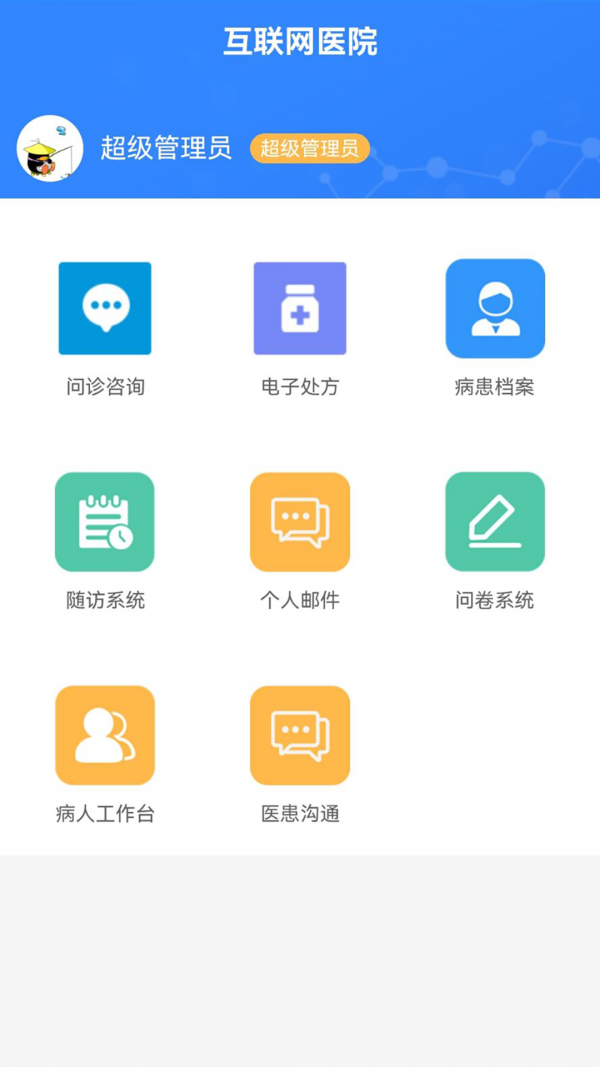Viewport: 600px width, 1067px height.
Task: Tap the 超级管理员 profile avatar
Action: coord(50,148)
